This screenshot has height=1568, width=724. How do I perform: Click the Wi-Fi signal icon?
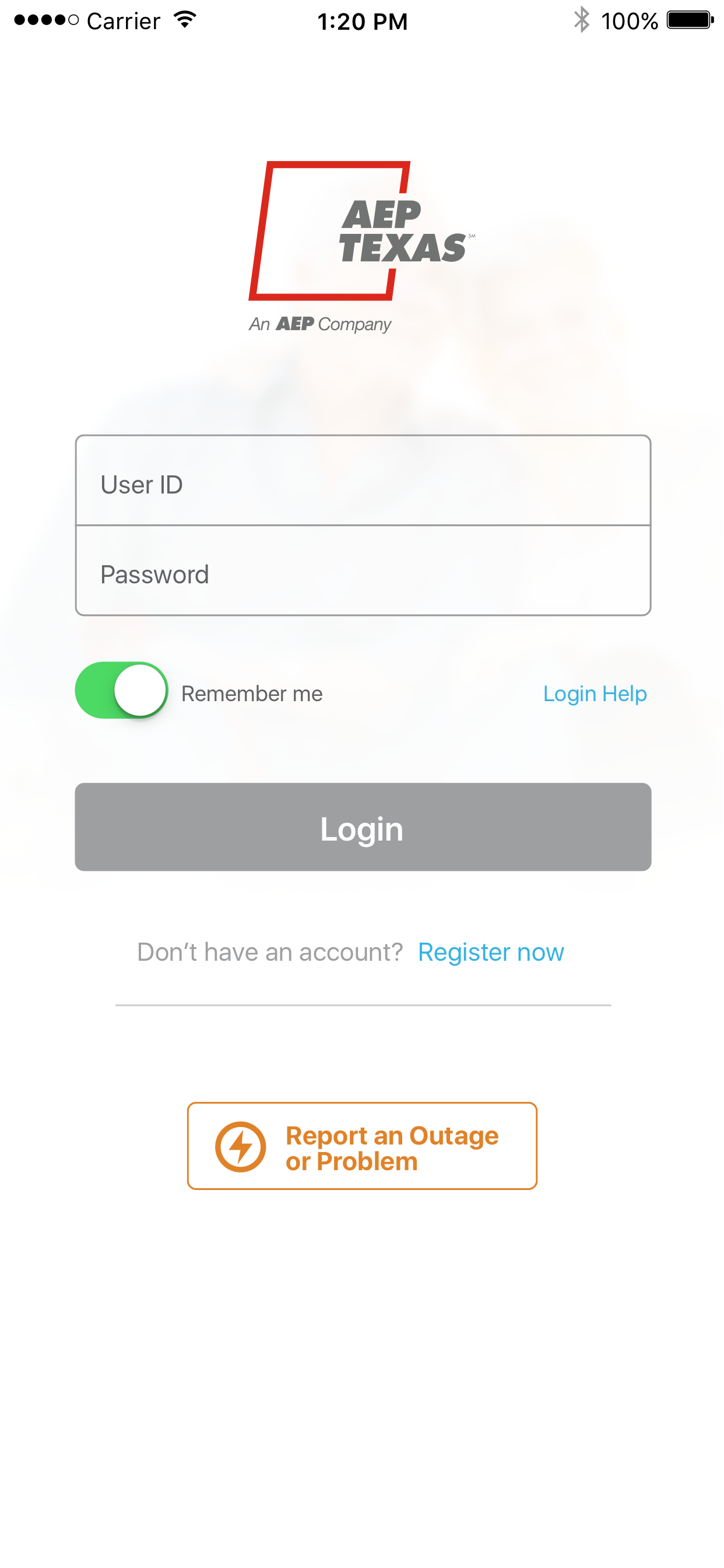184,20
